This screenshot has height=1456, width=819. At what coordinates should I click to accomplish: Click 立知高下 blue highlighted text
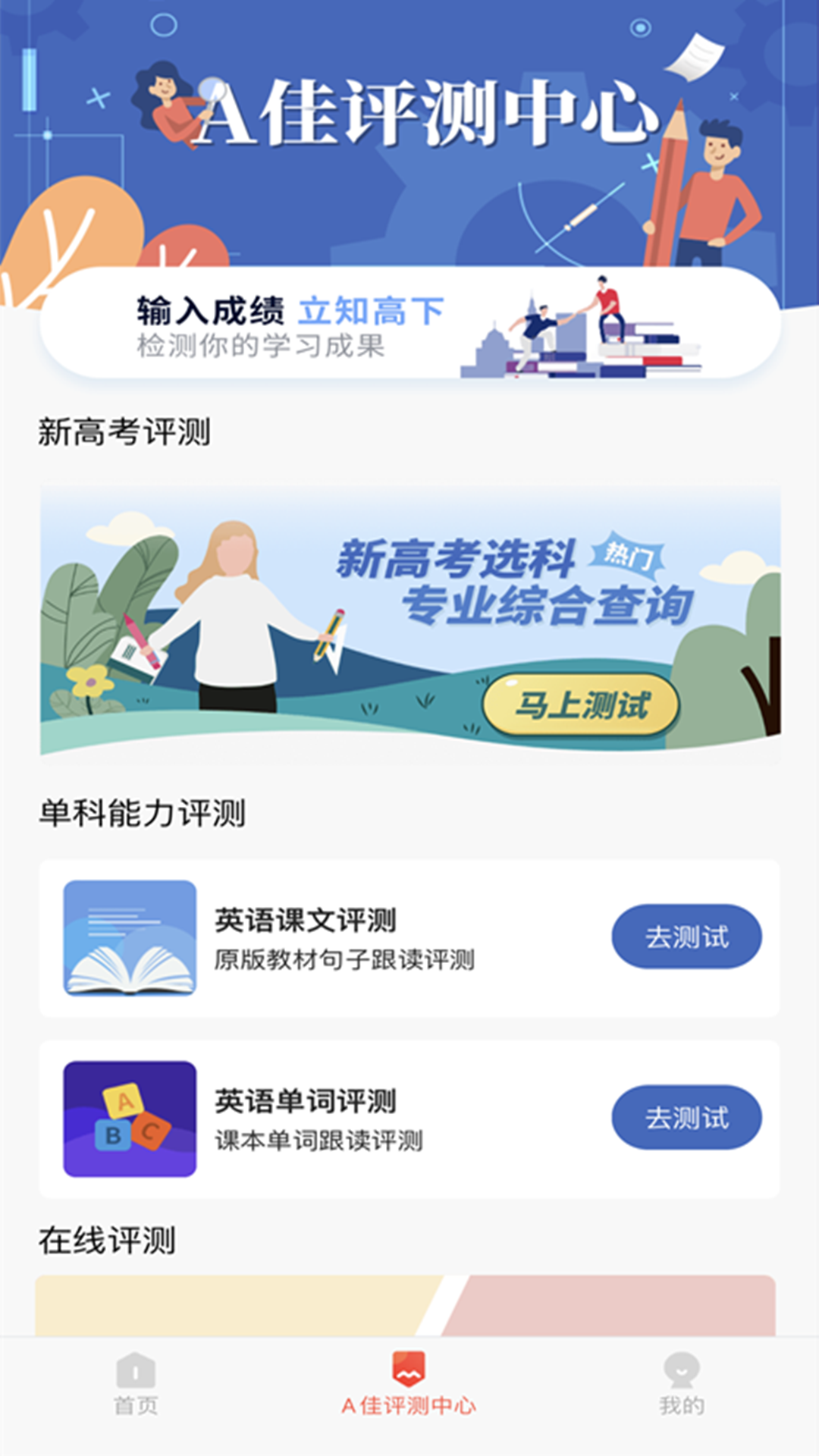(373, 309)
